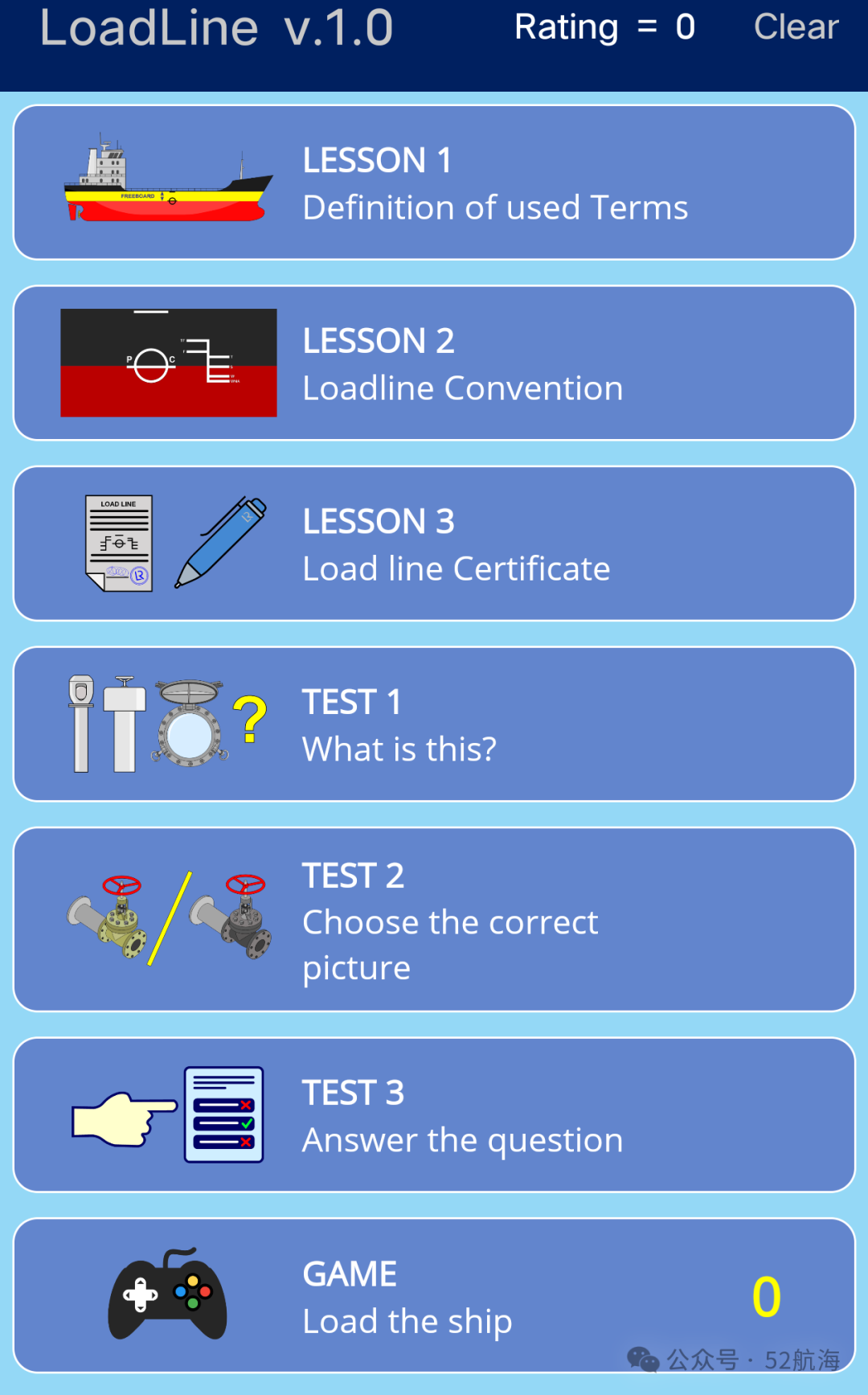Start Test 1 What is this?
The width and height of the screenshot is (868, 1395).
click(x=434, y=724)
